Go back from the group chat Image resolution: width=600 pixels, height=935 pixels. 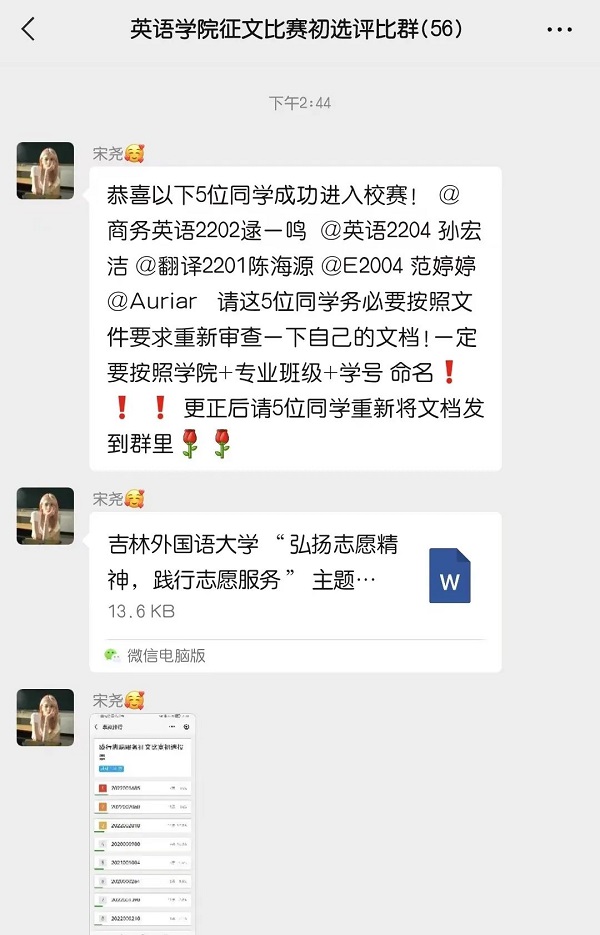coord(28,30)
